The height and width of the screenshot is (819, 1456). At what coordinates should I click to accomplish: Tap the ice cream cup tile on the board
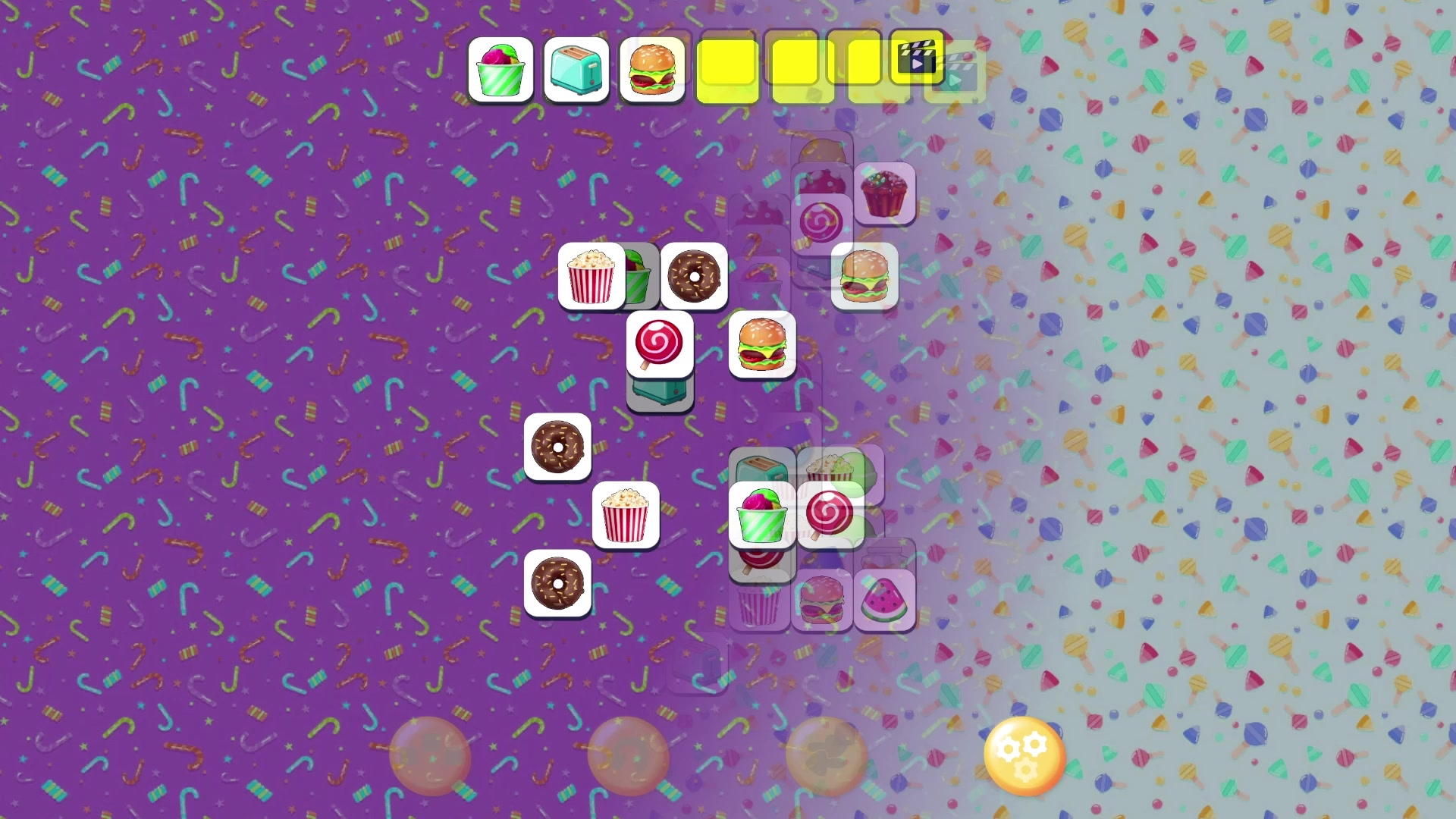pos(761,515)
